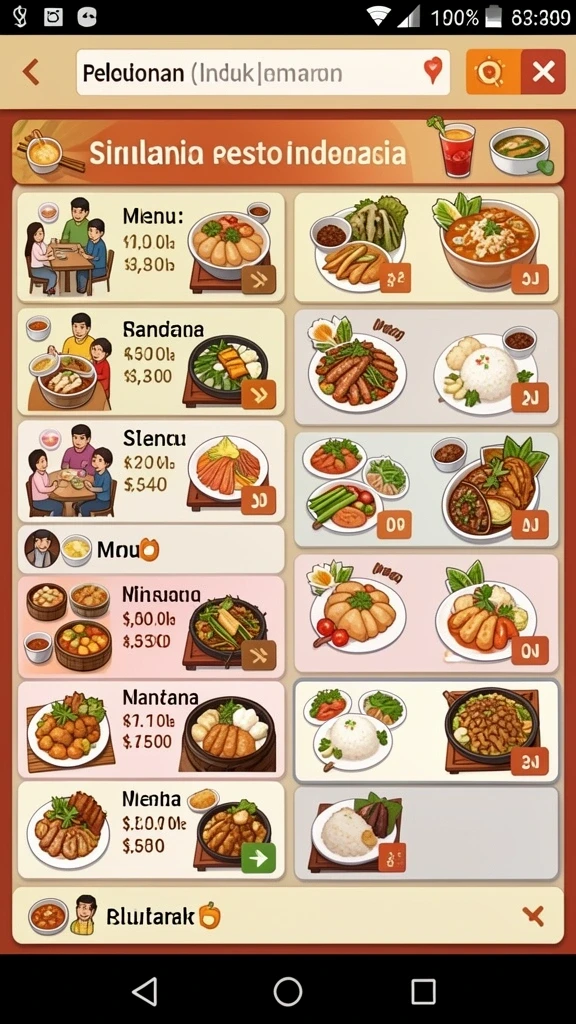Go back using the top-left arrow
This screenshot has width=576, height=1024.
[30, 72]
